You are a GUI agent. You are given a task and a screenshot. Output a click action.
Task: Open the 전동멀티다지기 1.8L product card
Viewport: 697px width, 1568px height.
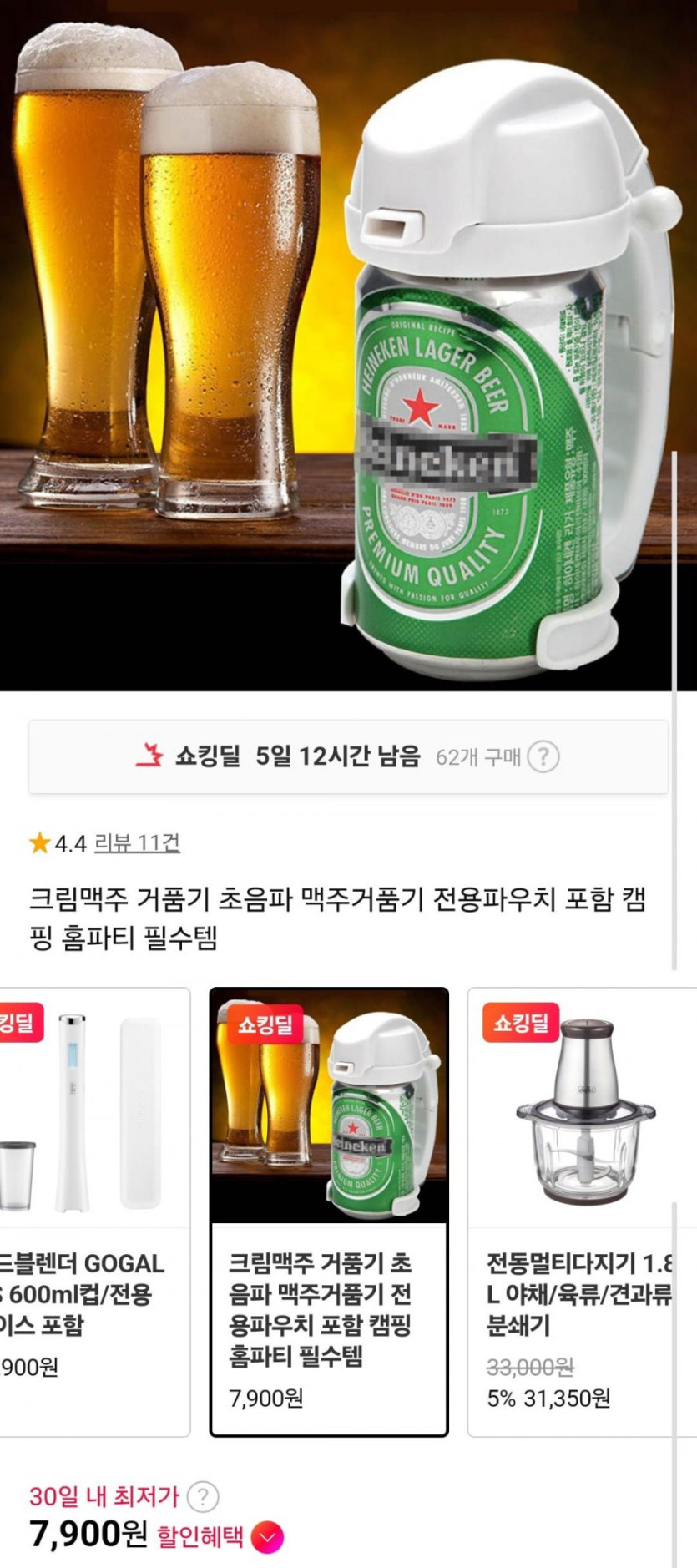pos(580,1211)
